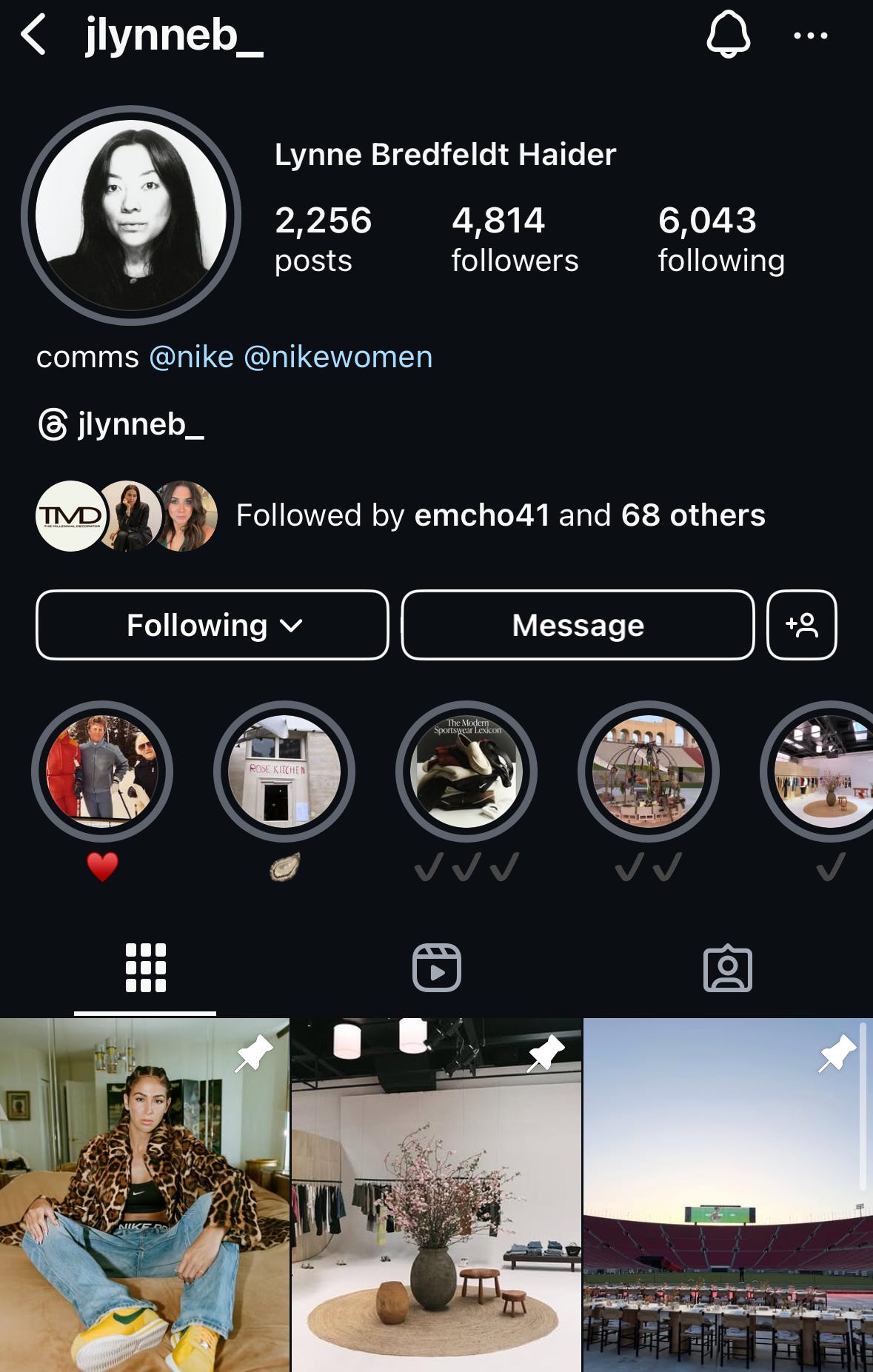The image size is (873, 1372).
Task: Go back from jlynneb_ profile
Action: (34, 35)
